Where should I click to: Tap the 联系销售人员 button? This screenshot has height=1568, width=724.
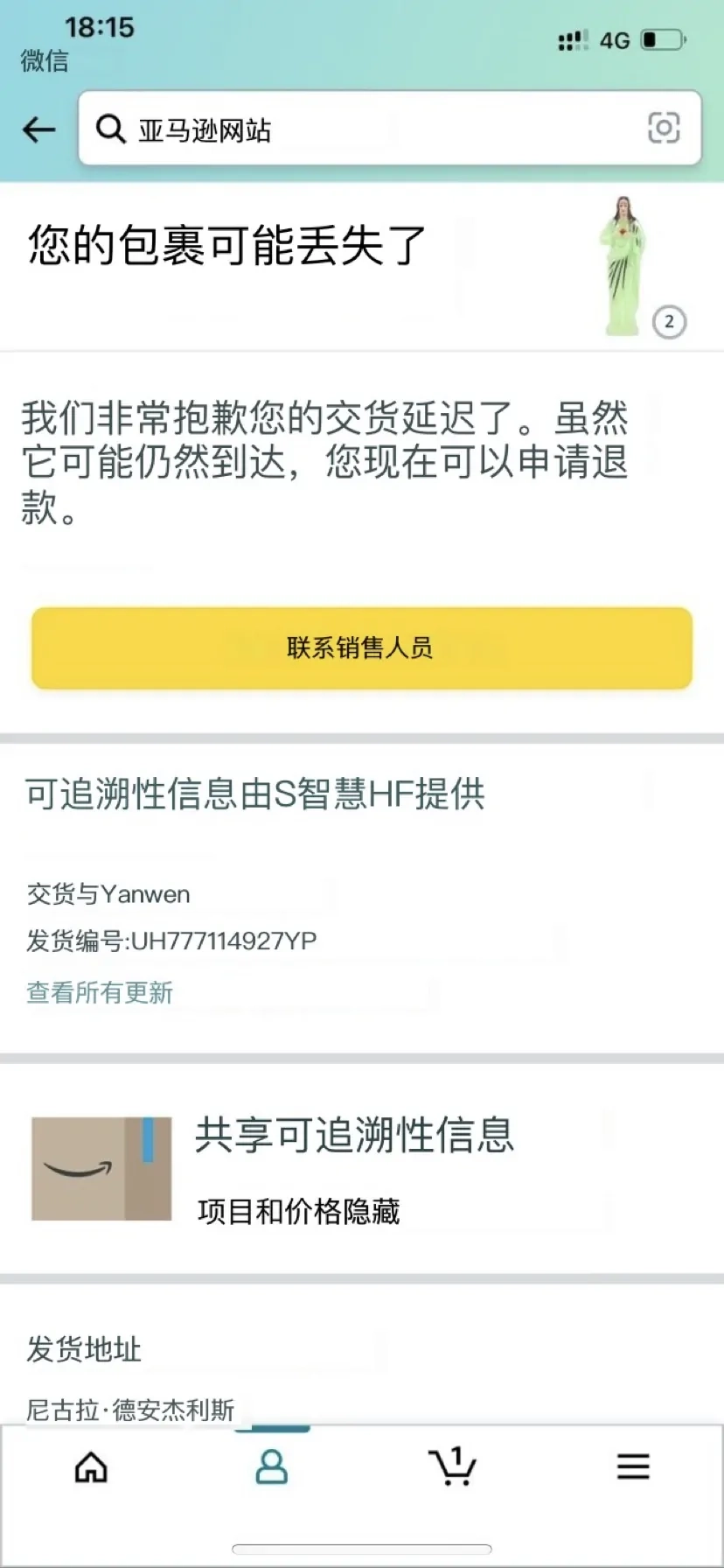[362, 647]
